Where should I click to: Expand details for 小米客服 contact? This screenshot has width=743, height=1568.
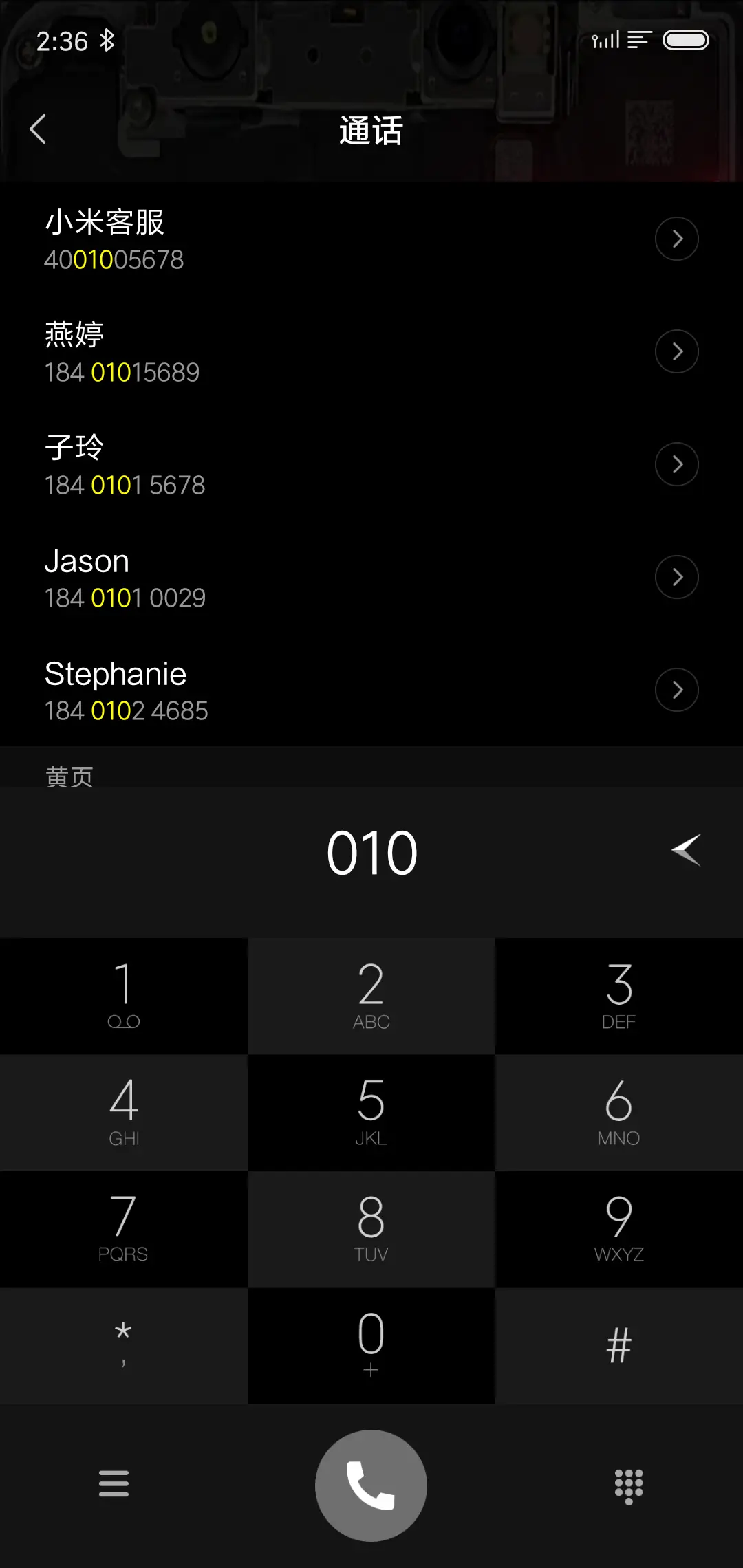click(677, 239)
